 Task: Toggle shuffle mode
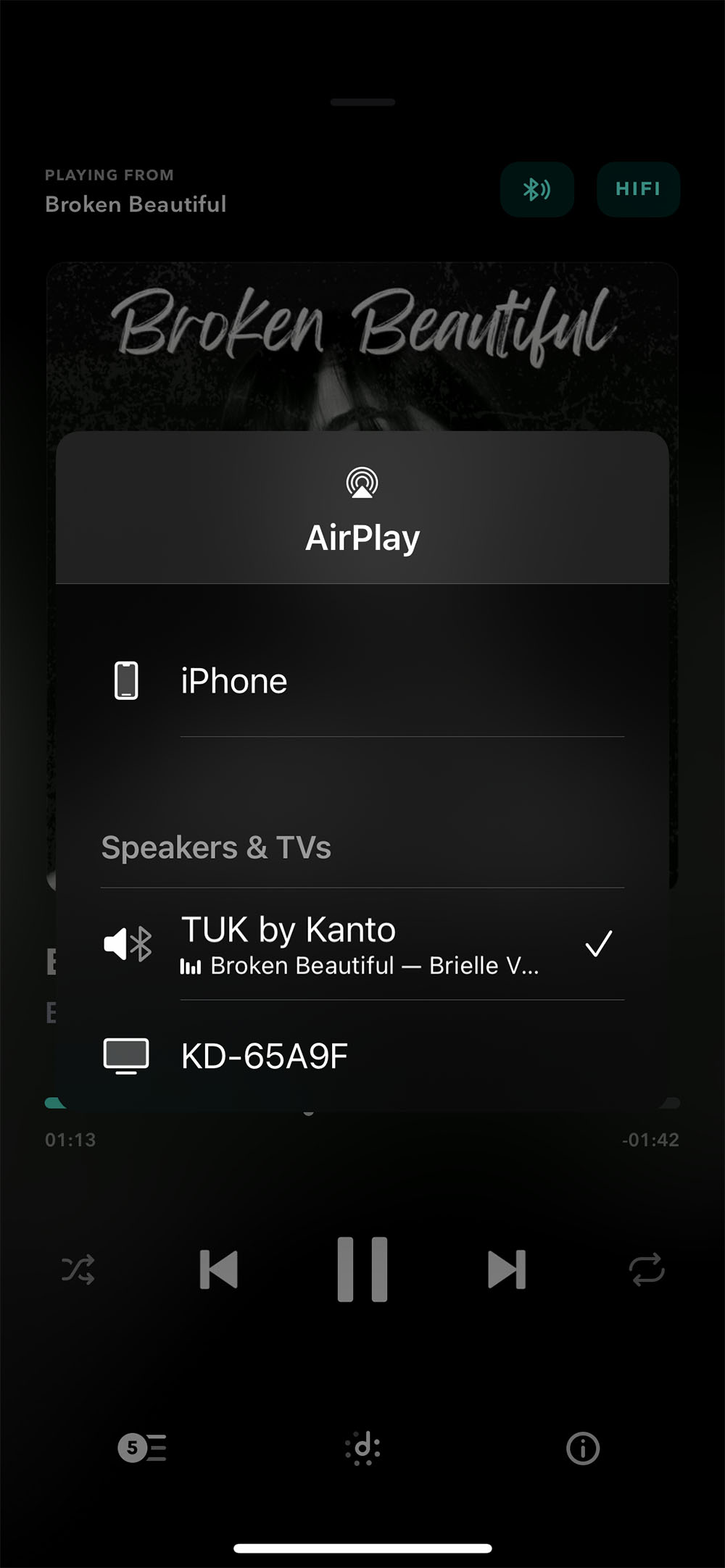point(78,1269)
